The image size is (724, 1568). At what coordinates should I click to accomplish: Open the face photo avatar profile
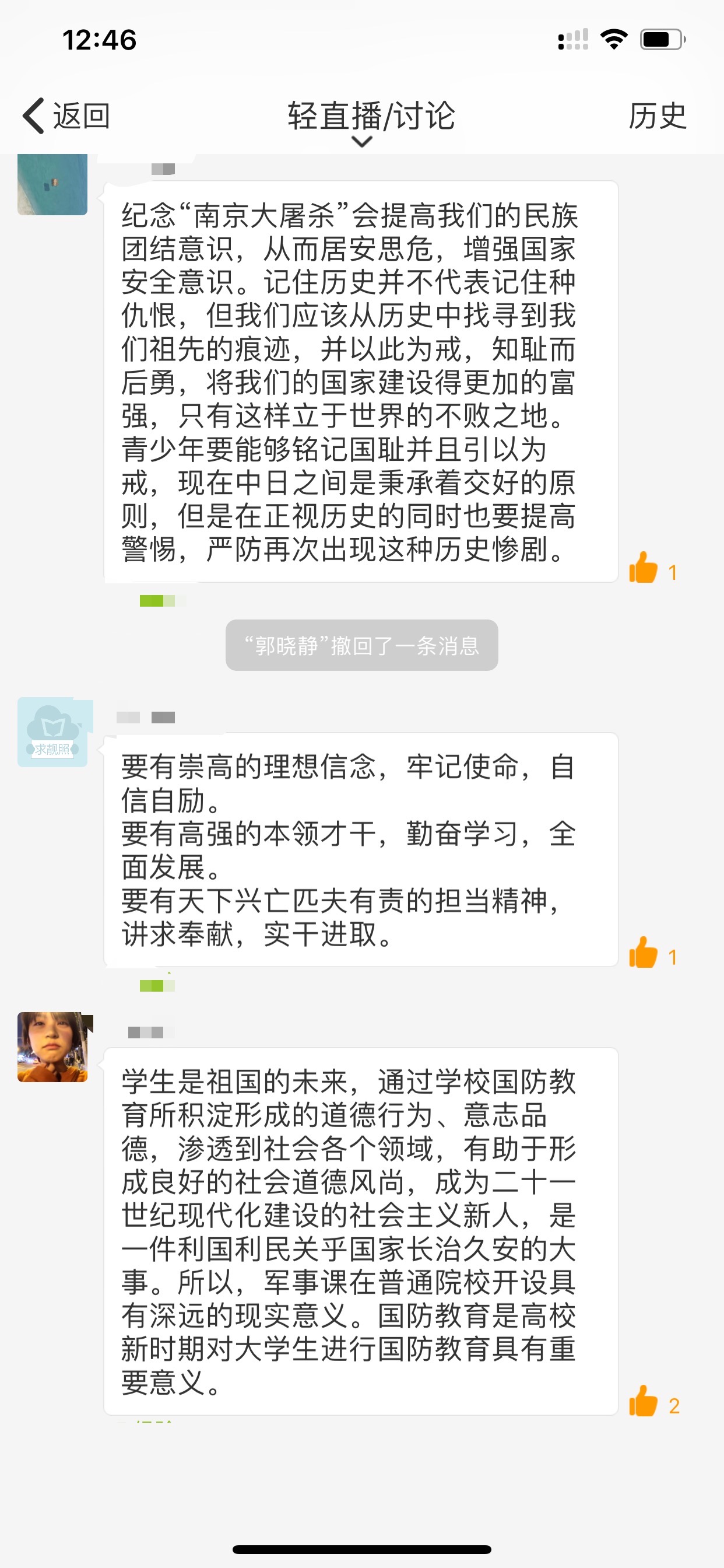tap(52, 1047)
